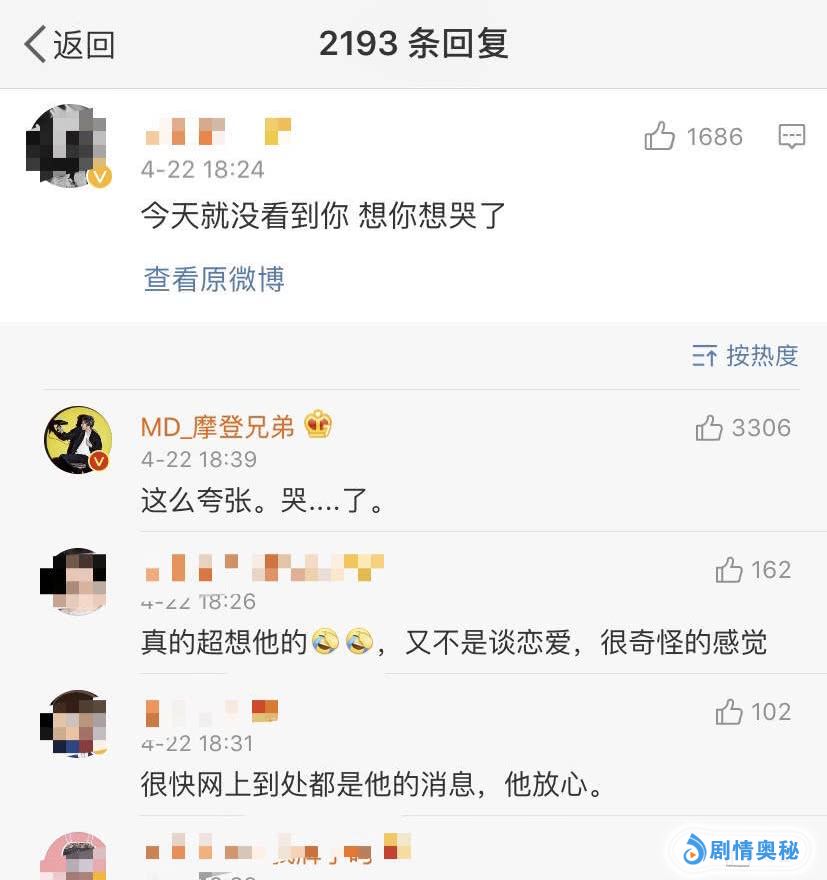Open the reply 这么夸张。哭....了。
Image resolution: width=827 pixels, height=880 pixels.
click(263, 500)
